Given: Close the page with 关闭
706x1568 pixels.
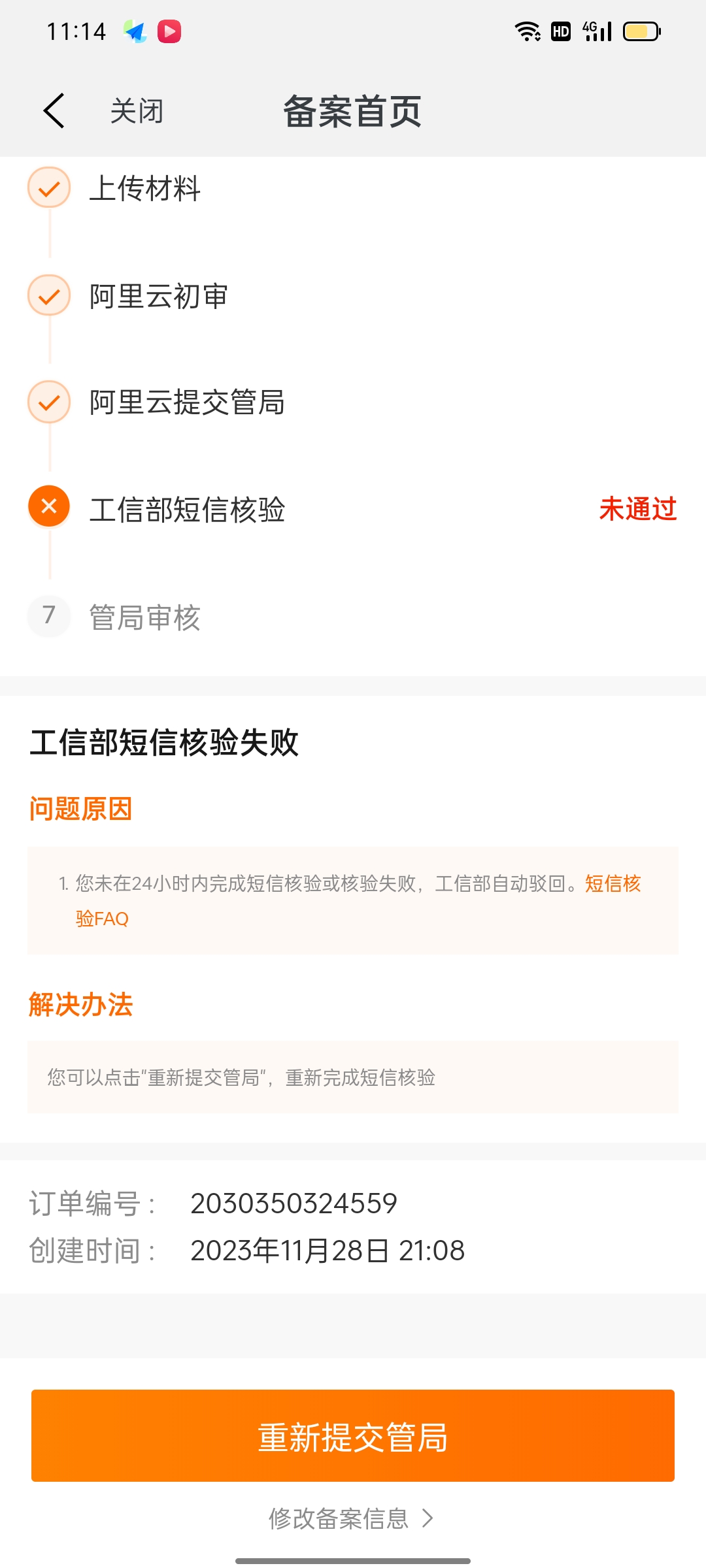Looking at the screenshot, I should (136, 111).
